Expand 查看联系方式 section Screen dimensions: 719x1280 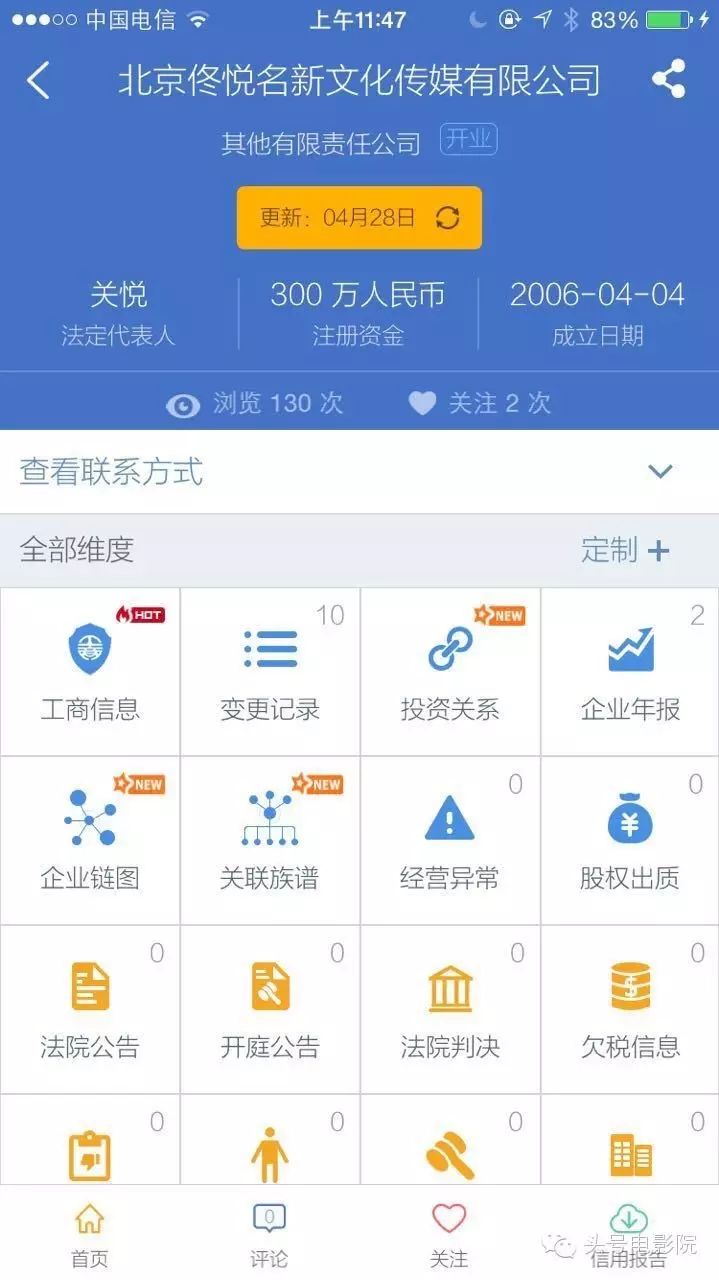pyautogui.click(x=359, y=472)
